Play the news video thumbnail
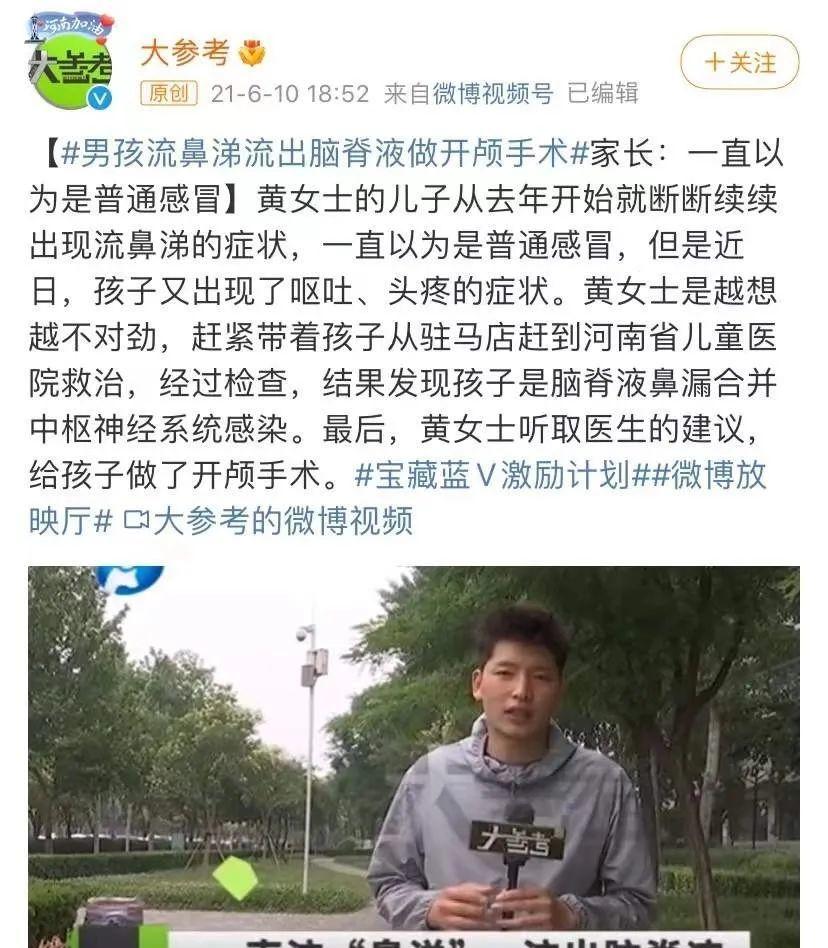The image size is (828, 948). [413, 755]
